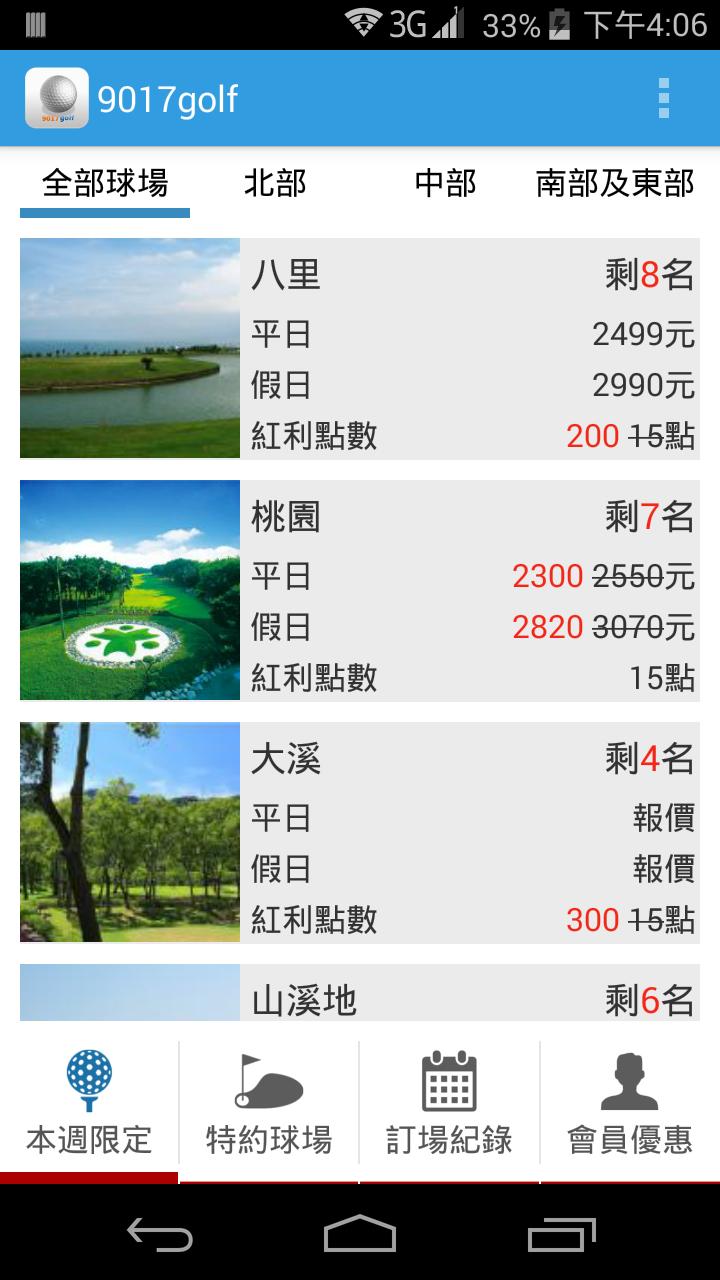This screenshot has width=720, height=1280.
Task: Open the overflow menu
Action: tap(663, 98)
